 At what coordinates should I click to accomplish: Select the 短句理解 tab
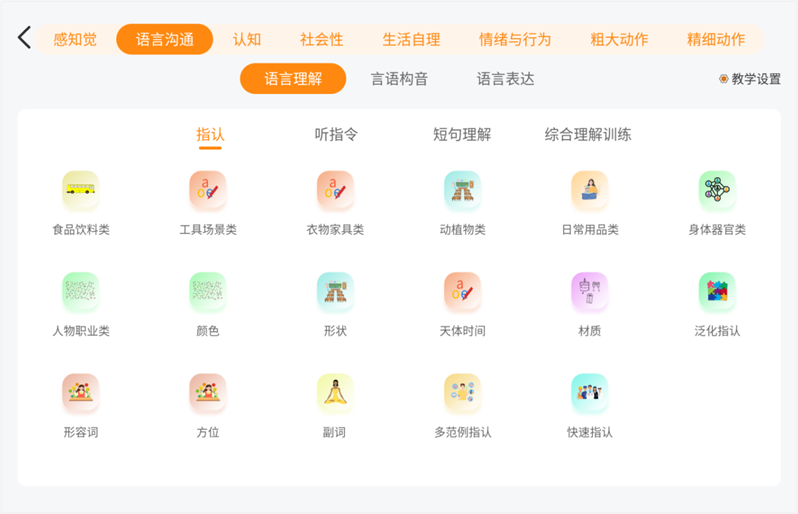(x=462, y=135)
